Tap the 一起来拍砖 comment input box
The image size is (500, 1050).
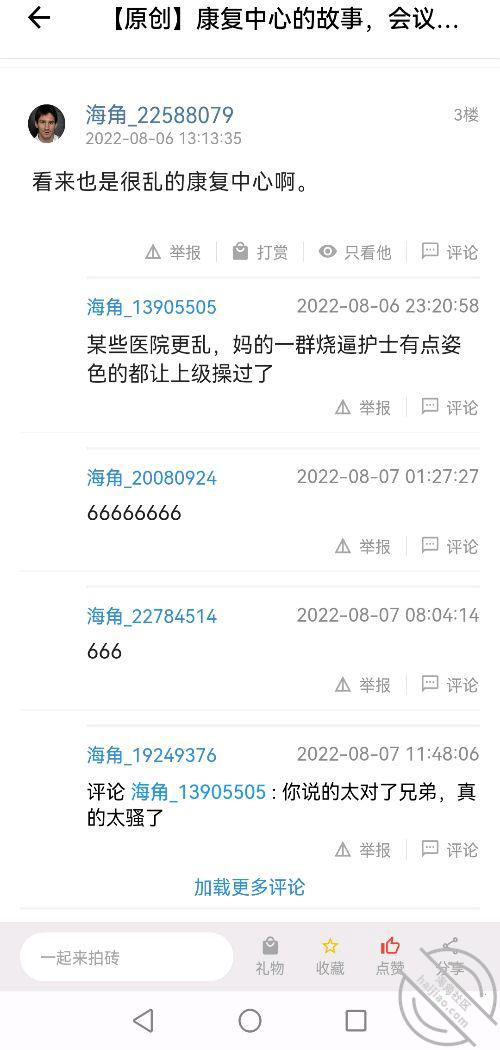click(x=127, y=957)
